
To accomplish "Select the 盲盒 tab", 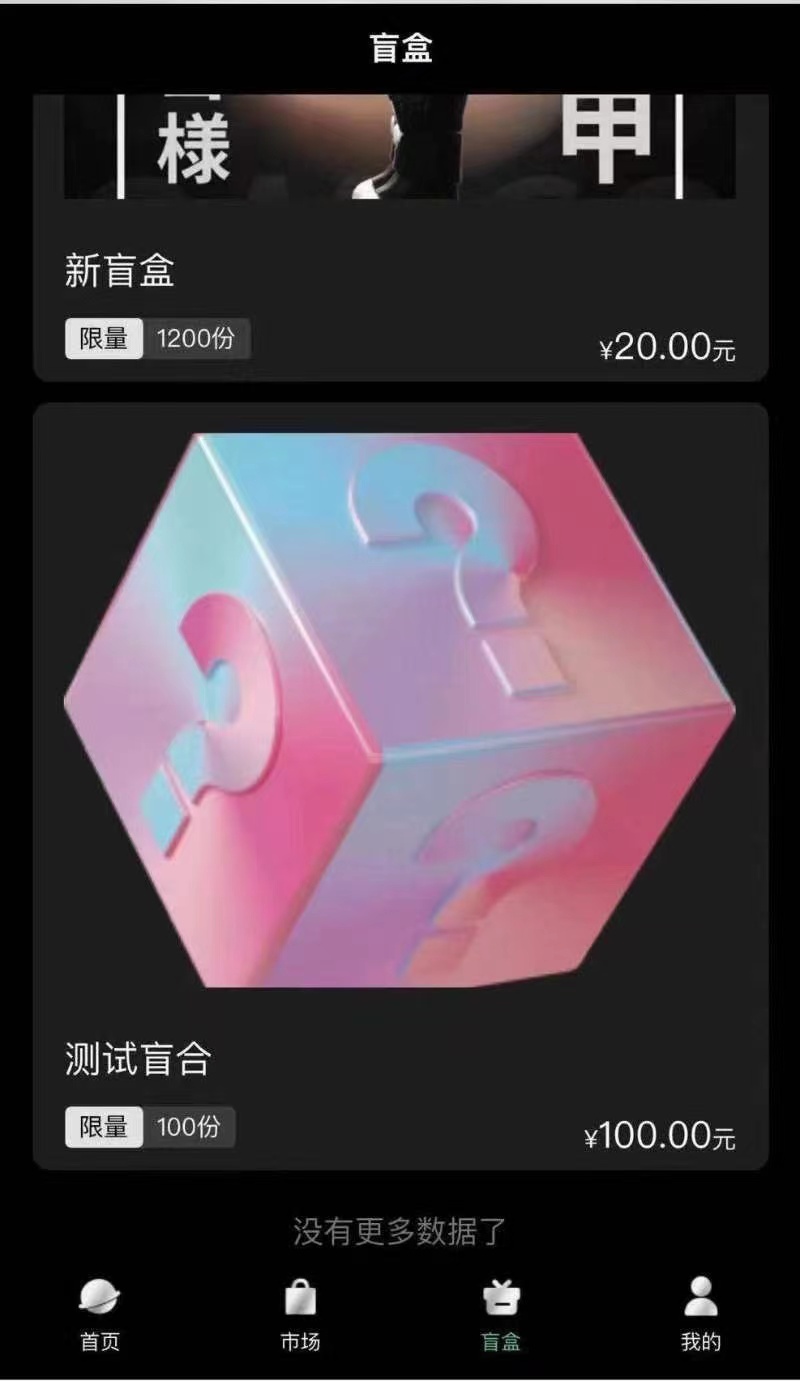I will [501, 1315].
